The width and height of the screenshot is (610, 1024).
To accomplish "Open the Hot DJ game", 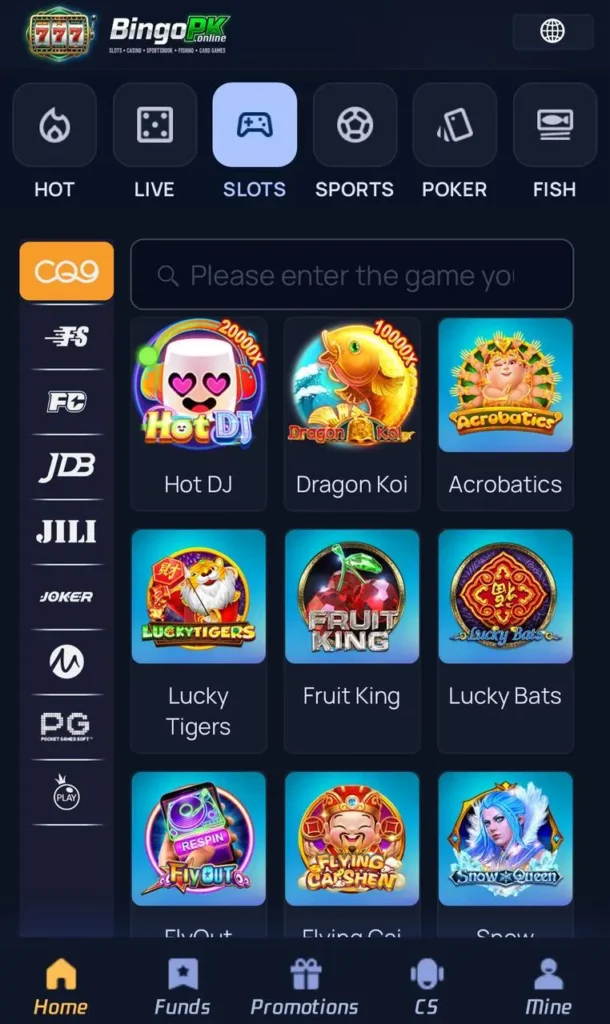I will pyautogui.click(x=199, y=413).
